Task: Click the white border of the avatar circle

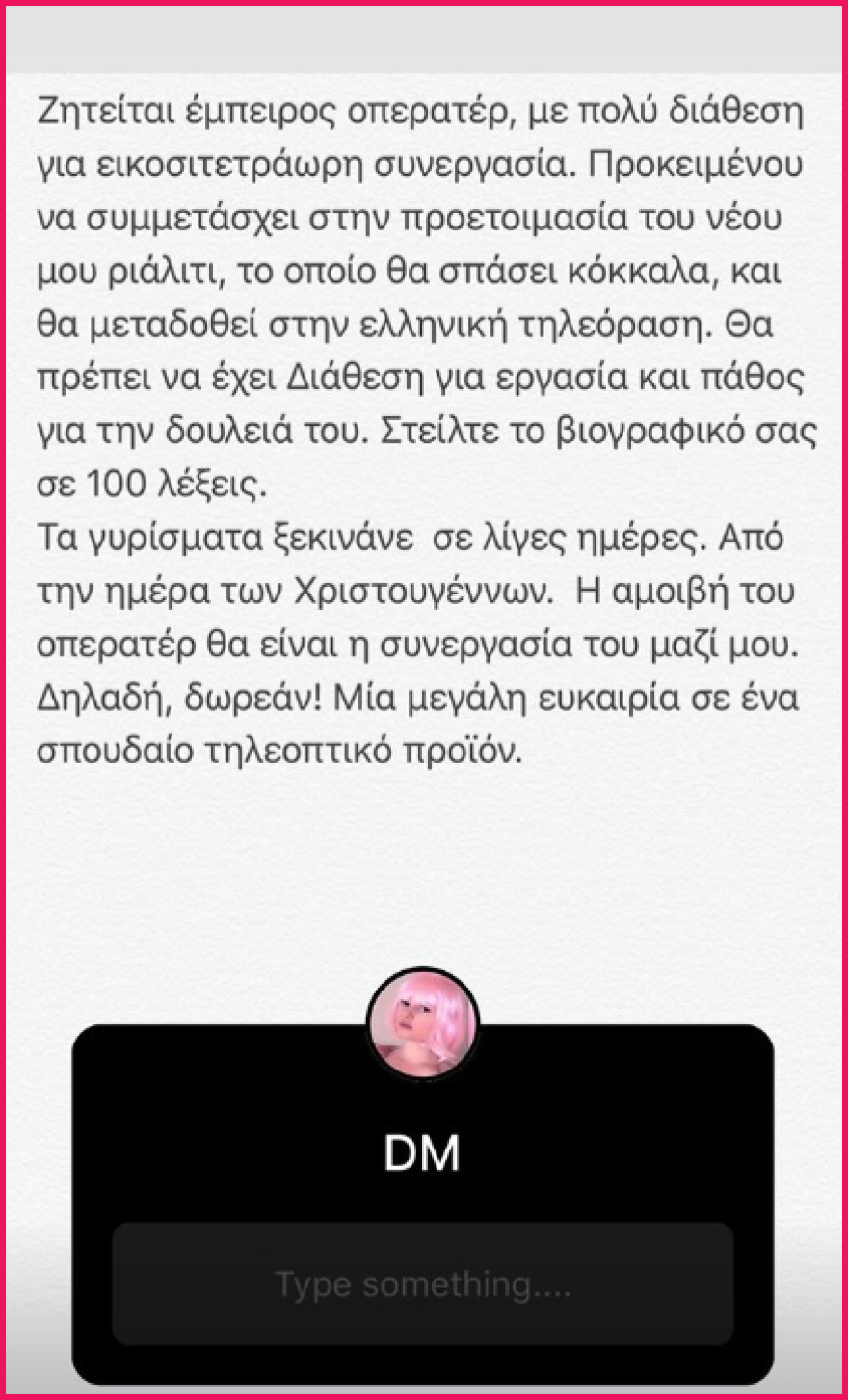Action: tap(424, 976)
